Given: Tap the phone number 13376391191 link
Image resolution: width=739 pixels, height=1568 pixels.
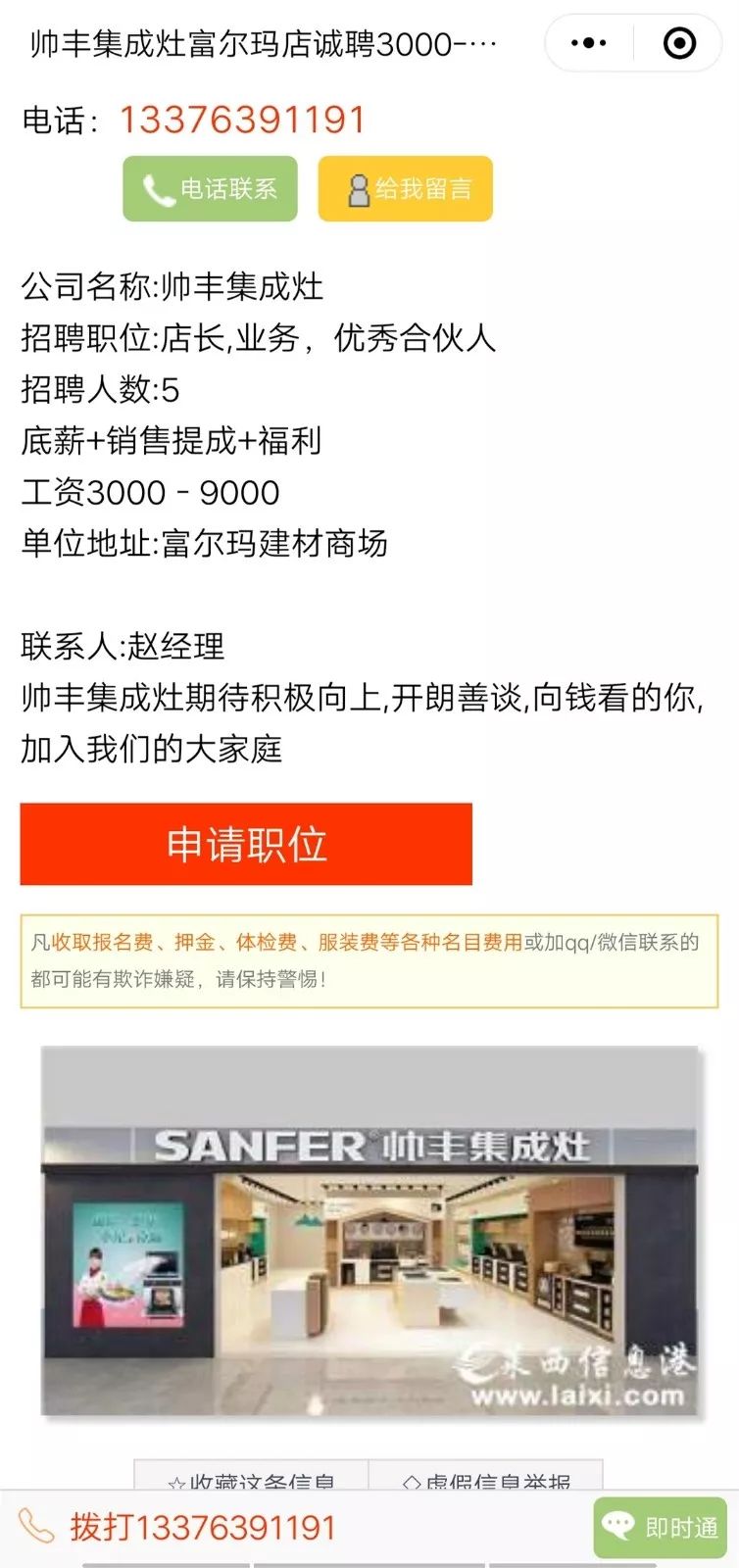Looking at the screenshot, I should pos(242,120).
